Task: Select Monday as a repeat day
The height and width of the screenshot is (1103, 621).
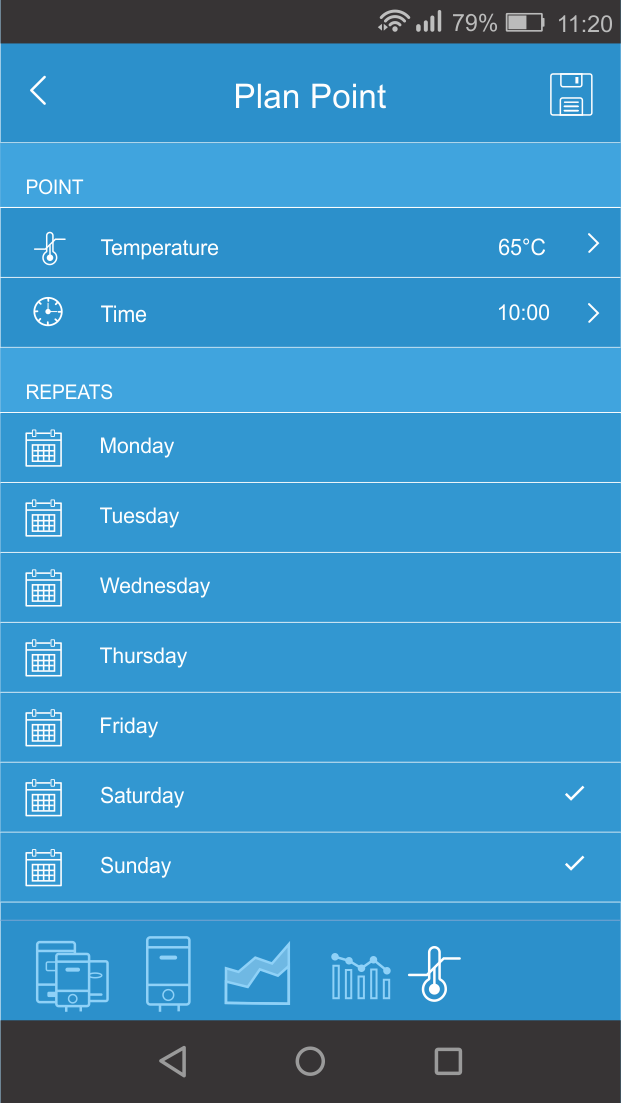Action: 310,447
